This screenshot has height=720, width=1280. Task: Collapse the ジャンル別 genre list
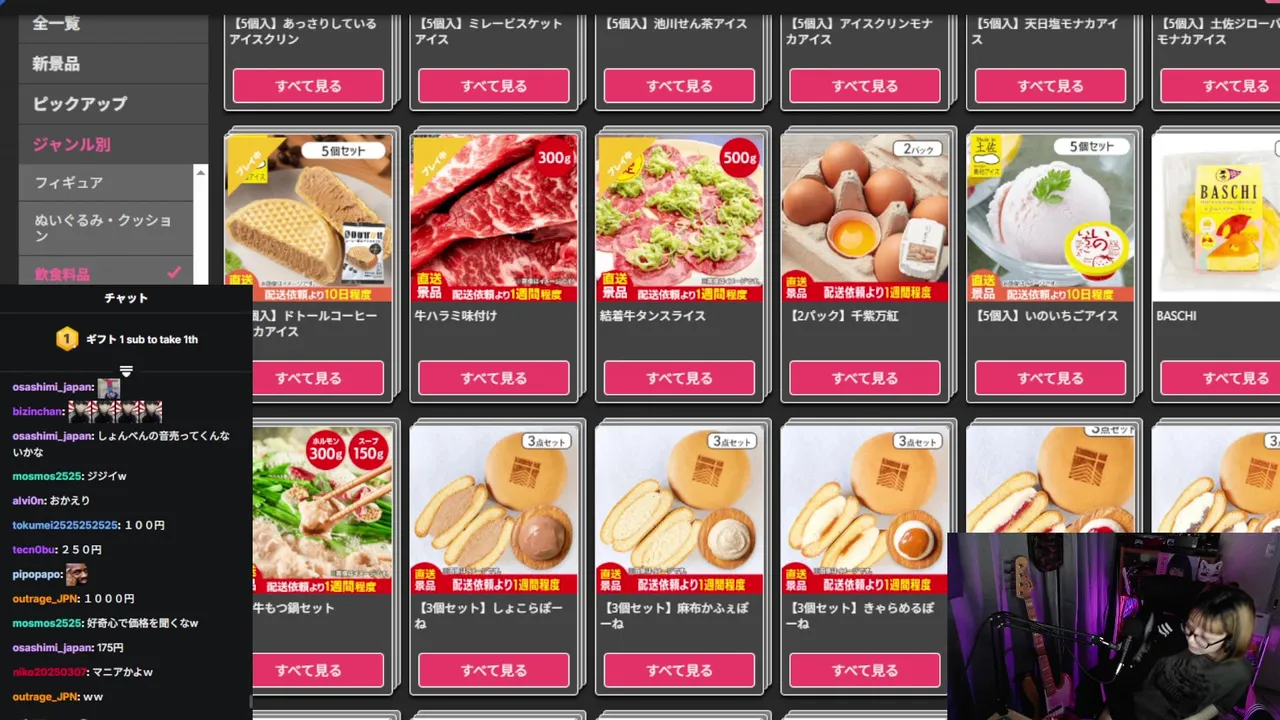tap(72, 144)
